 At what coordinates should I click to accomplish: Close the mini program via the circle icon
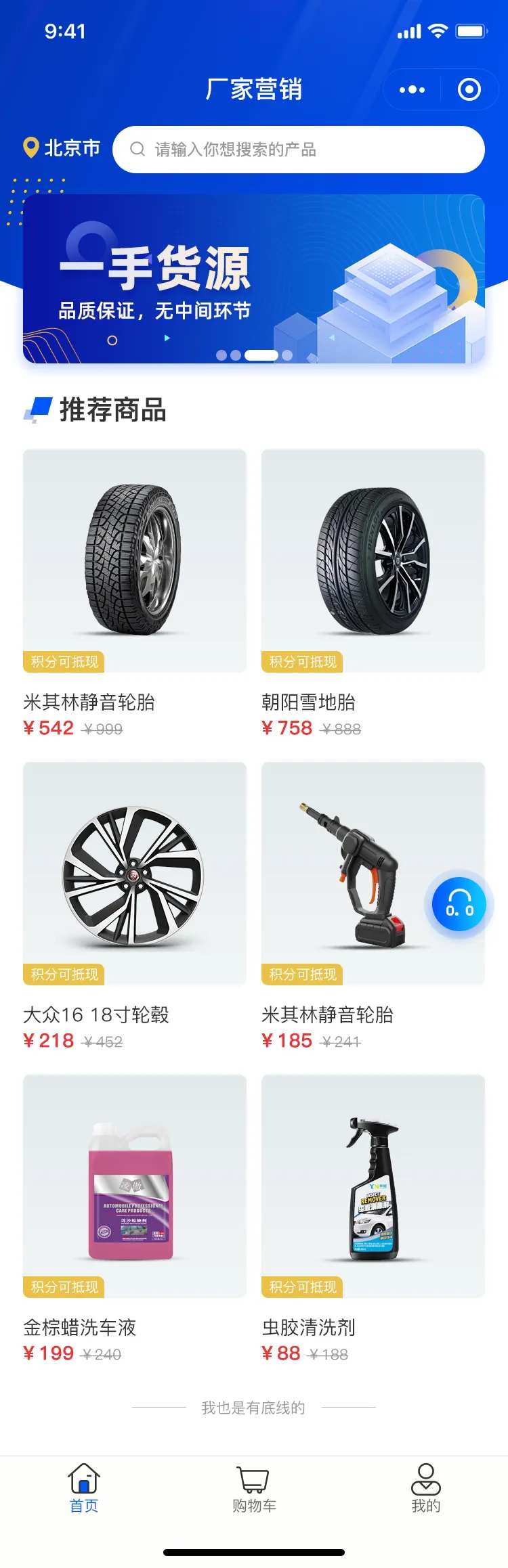coord(469,89)
